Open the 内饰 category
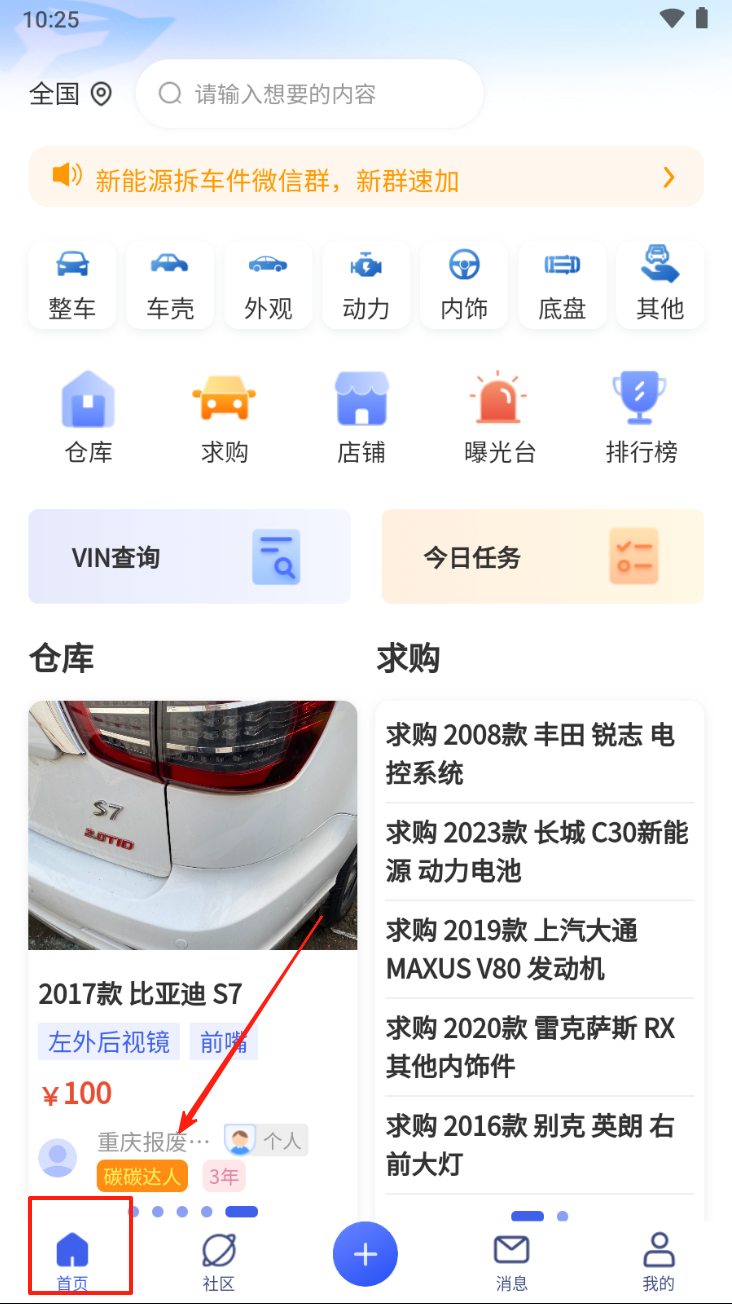732x1304 pixels. click(464, 285)
